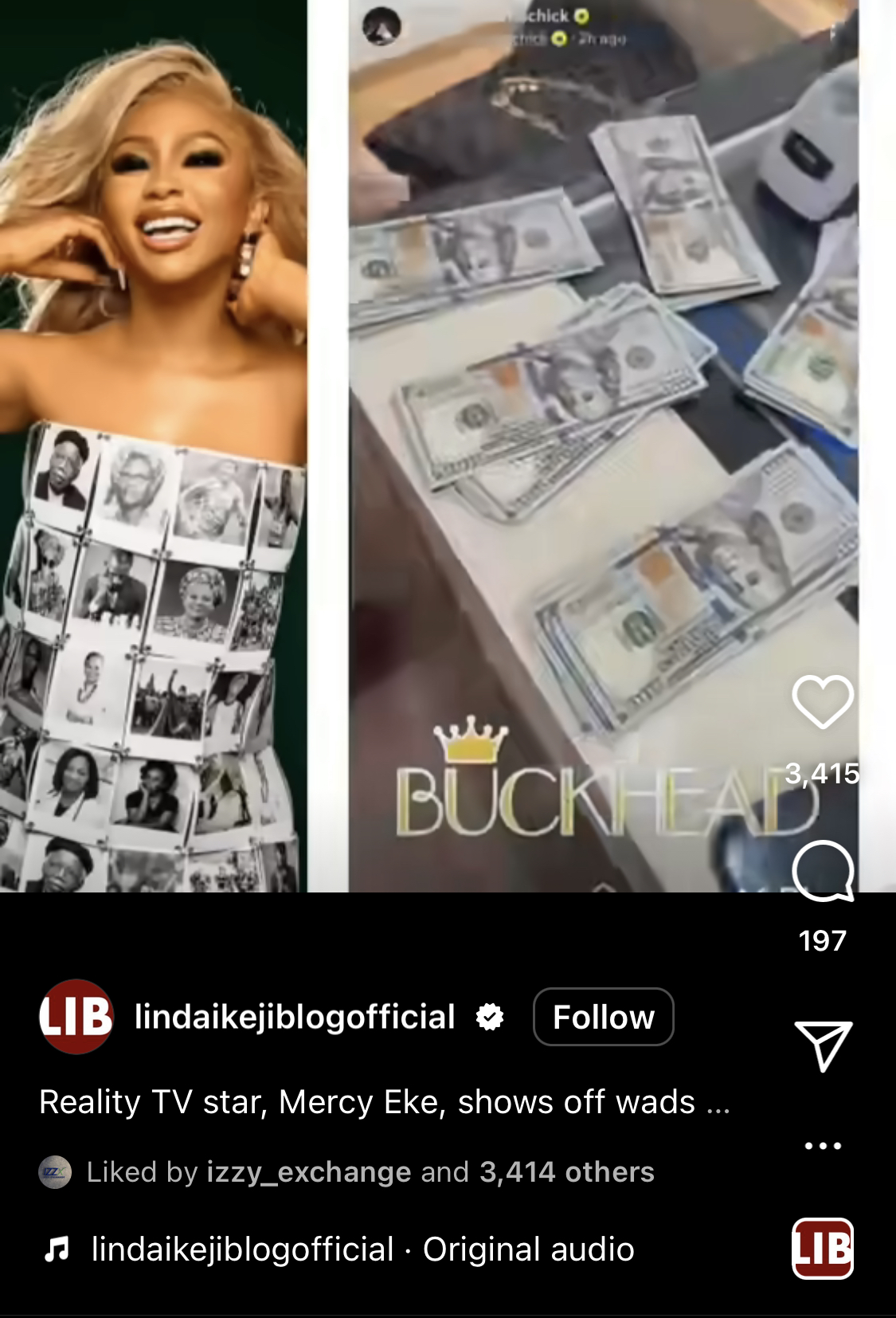
Task: Open the three-dot more options menu
Action: click(823, 1146)
